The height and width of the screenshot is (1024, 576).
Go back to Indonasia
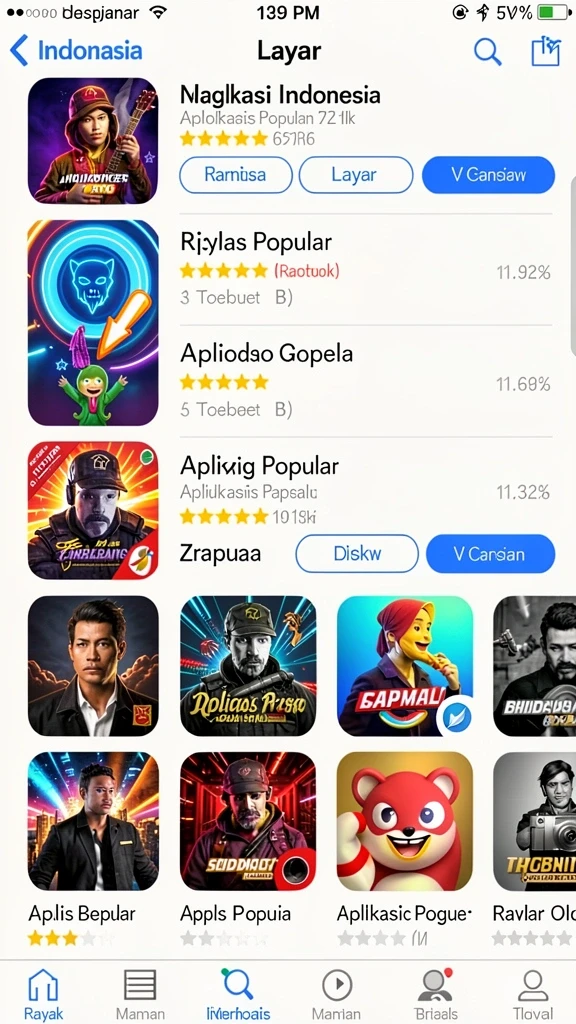[x=76, y=51]
